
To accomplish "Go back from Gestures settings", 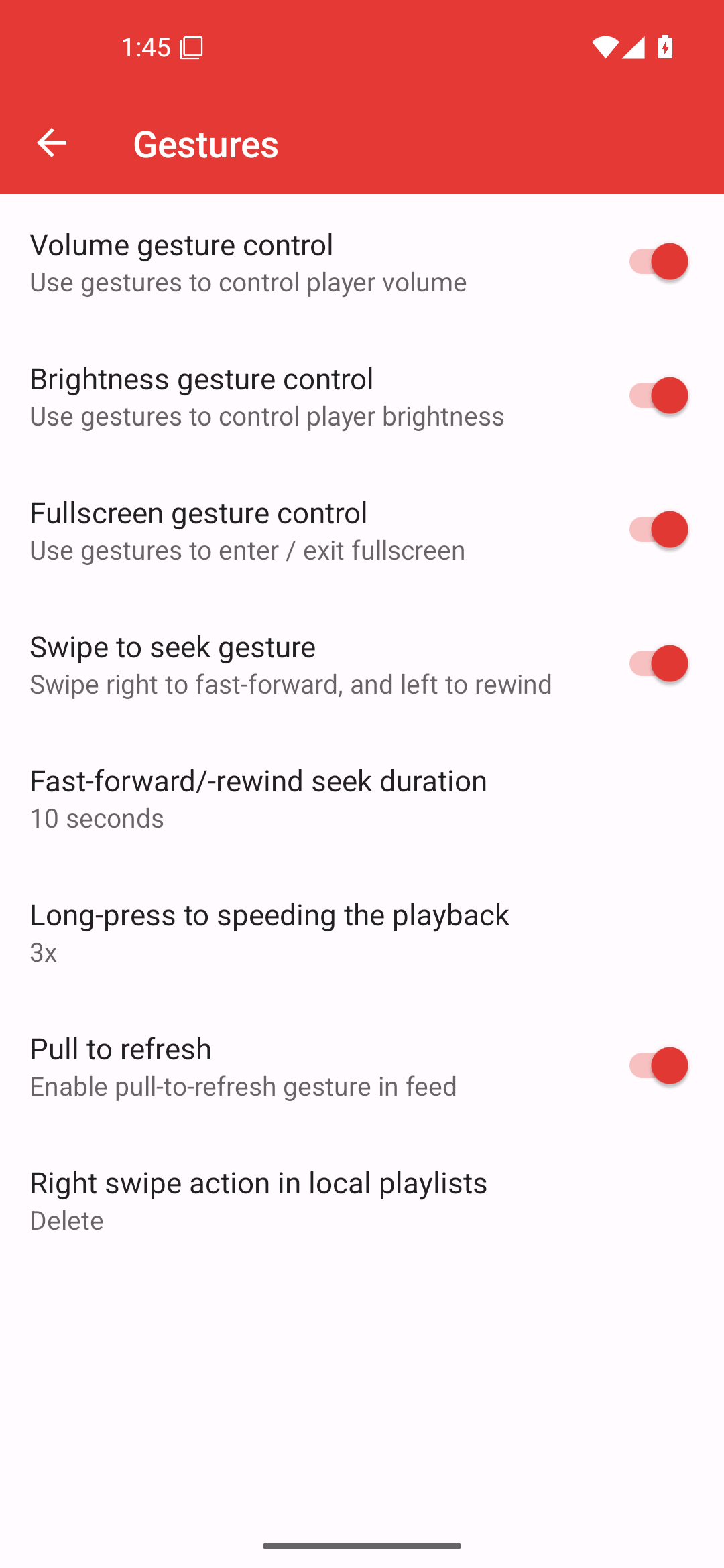I will click(x=52, y=143).
